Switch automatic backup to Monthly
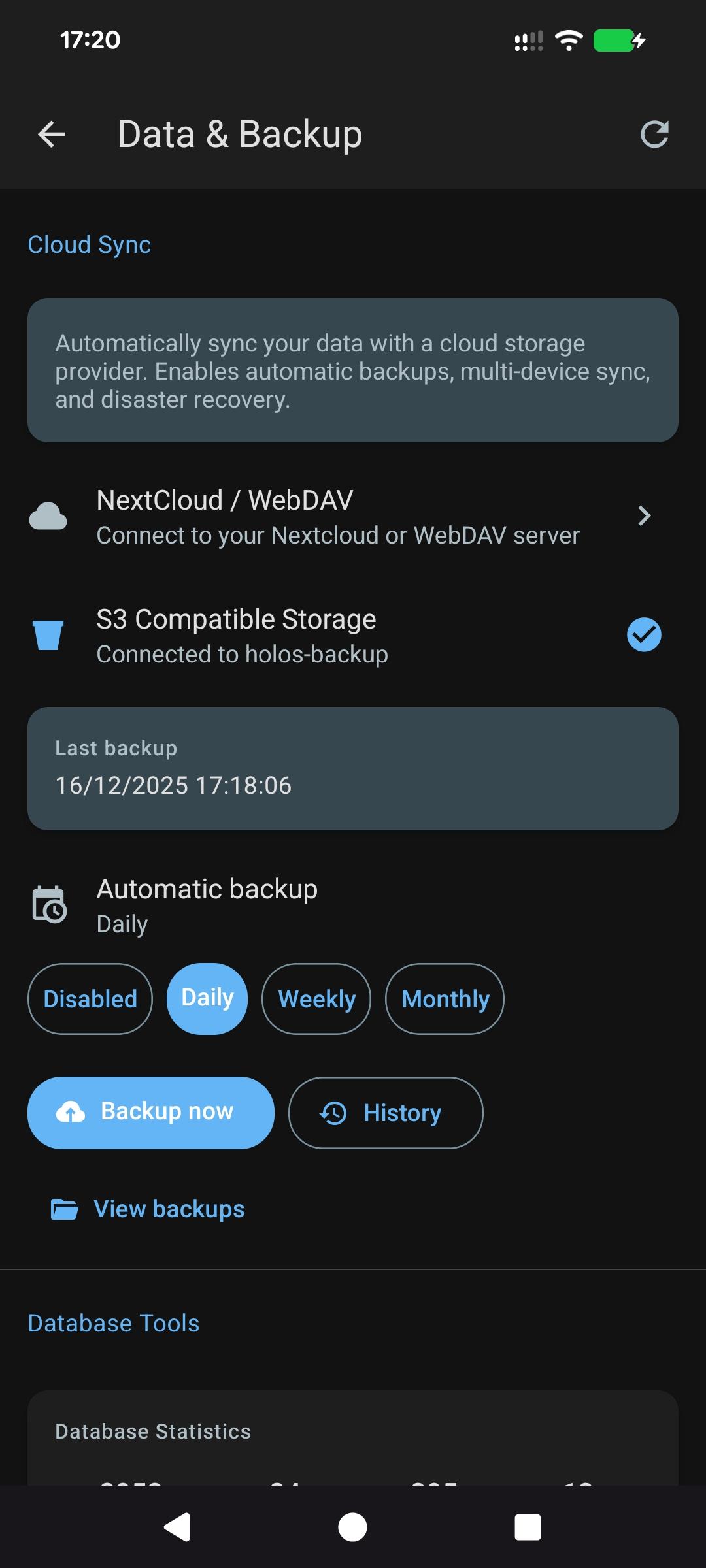706x1568 pixels. point(445,999)
